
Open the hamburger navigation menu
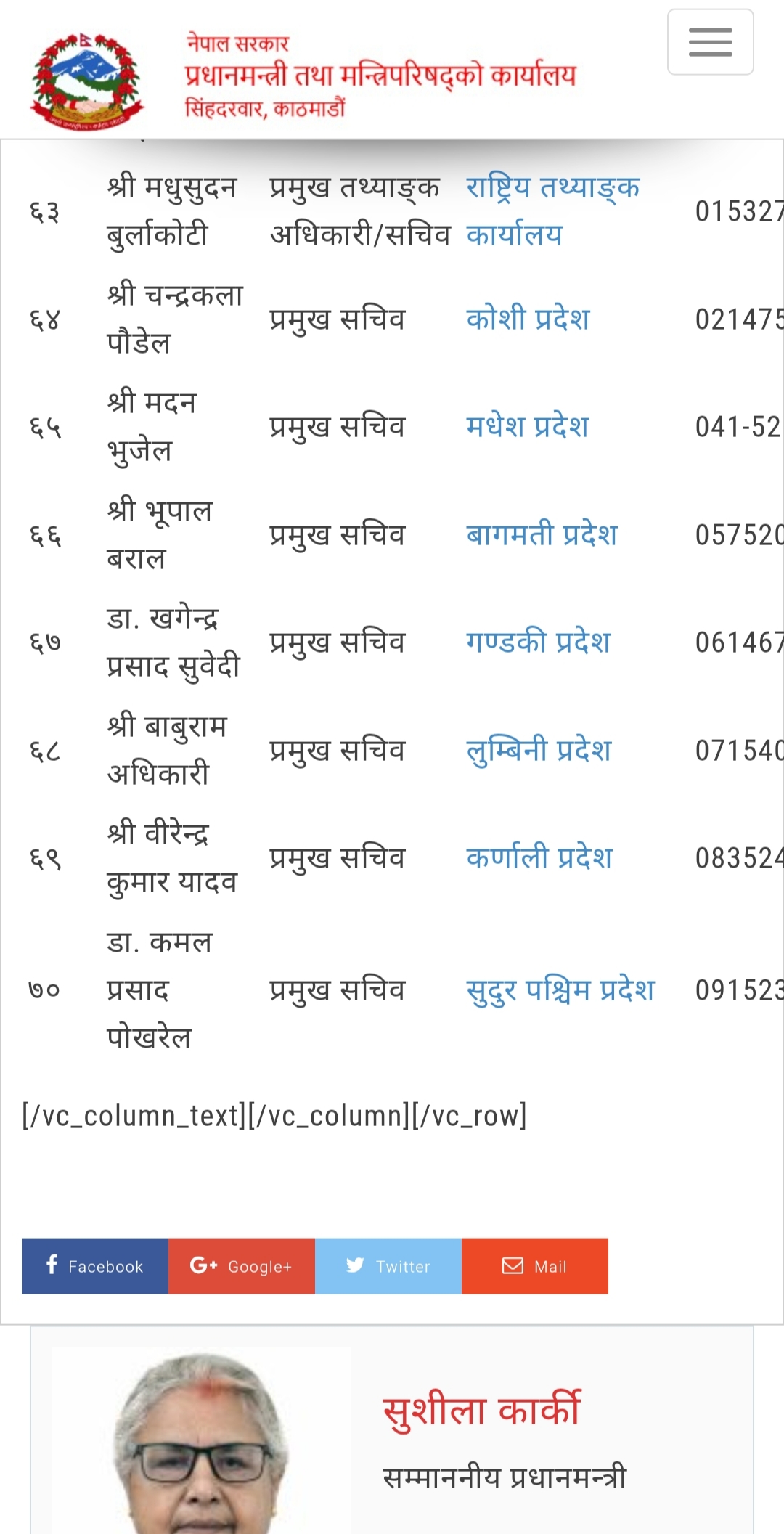coord(710,42)
